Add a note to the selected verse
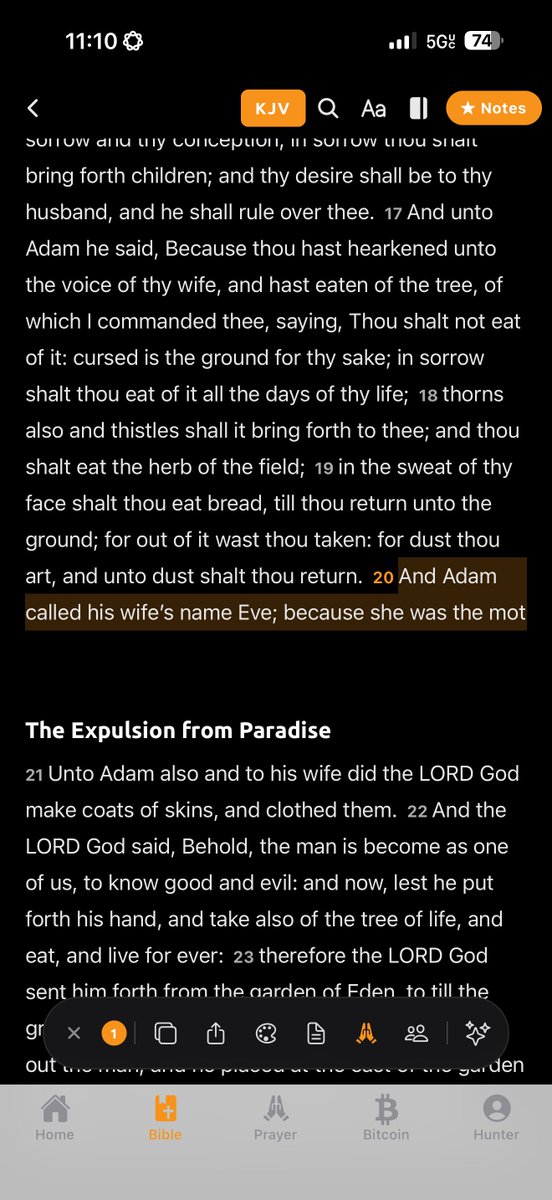Screen dimensions: 552x1200 click(314, 1034)
